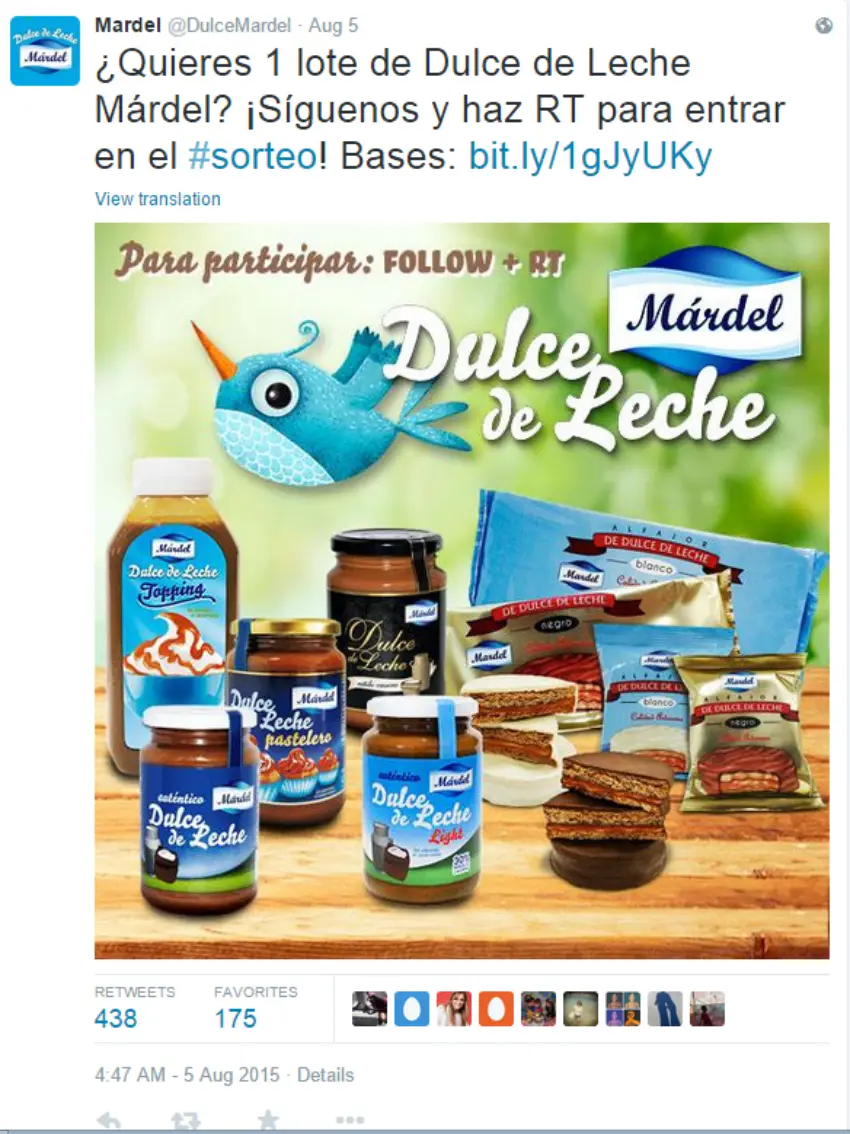Image resolution: width=850 pixels, height=1134 pixels.
Task: Tap the Aug 5 timestamp
Action: 331,25
